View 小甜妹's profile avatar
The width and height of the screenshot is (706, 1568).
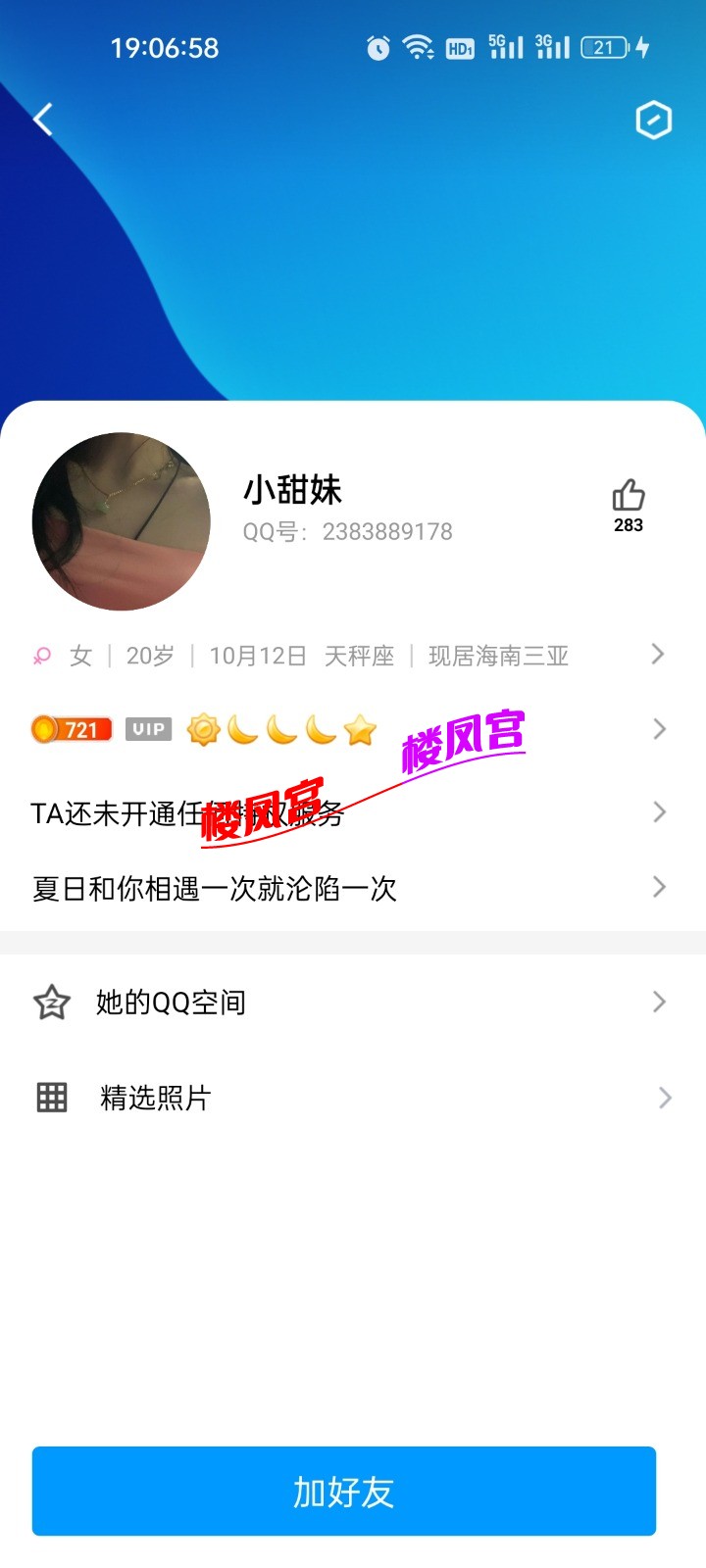click(x=122, y=521)
